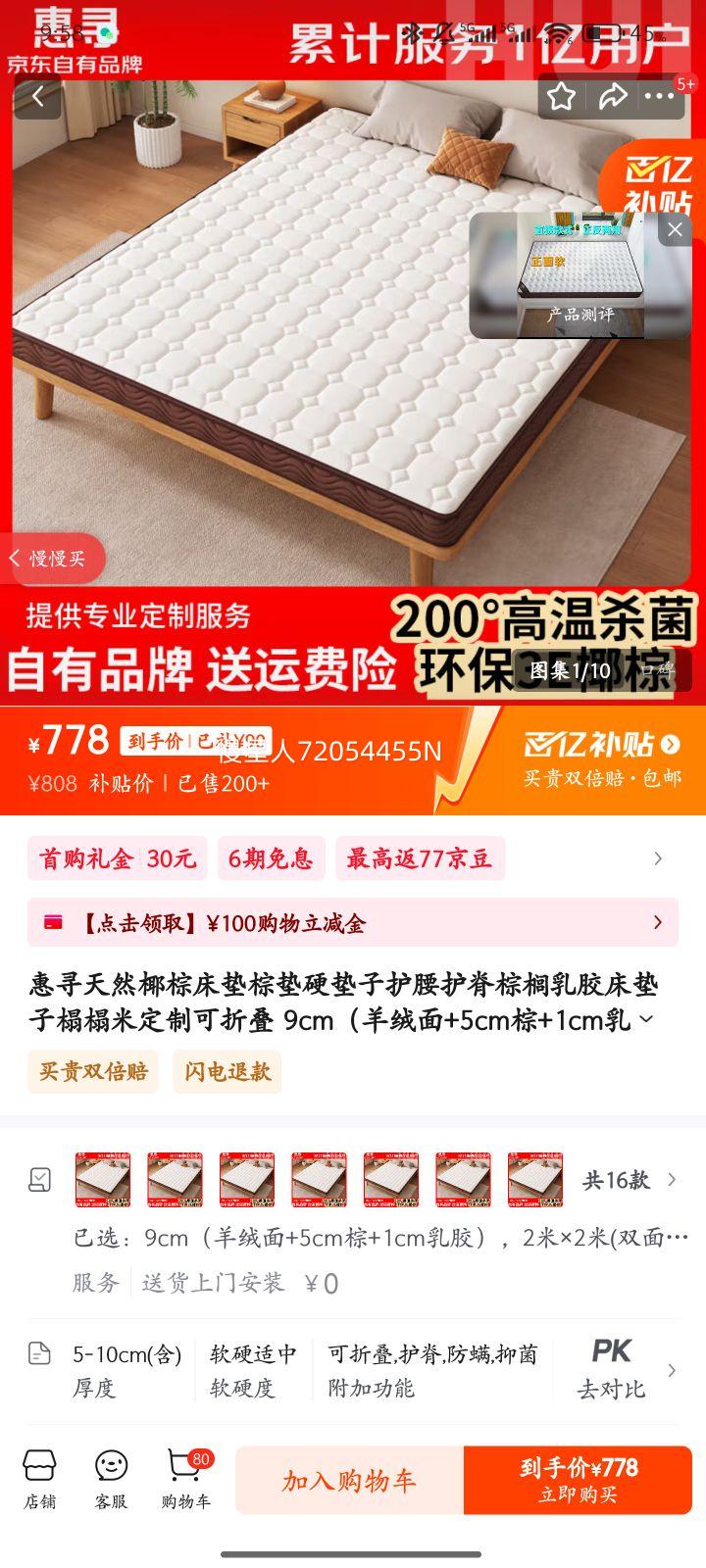
Task: Tap the back arrow on product image
Action: click(37, 97)
